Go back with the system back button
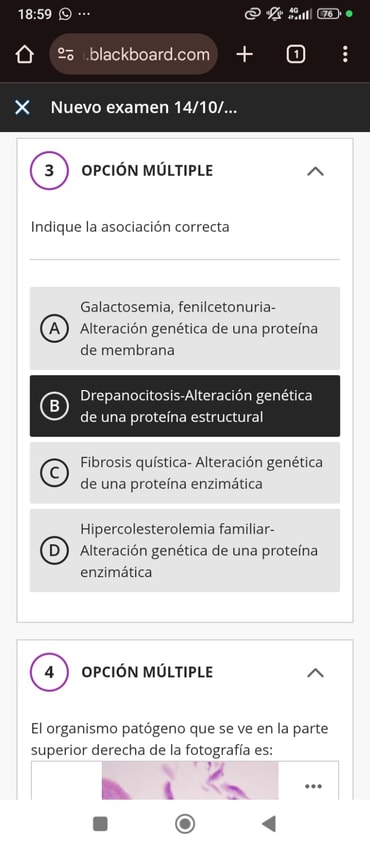 coord(269,824)
